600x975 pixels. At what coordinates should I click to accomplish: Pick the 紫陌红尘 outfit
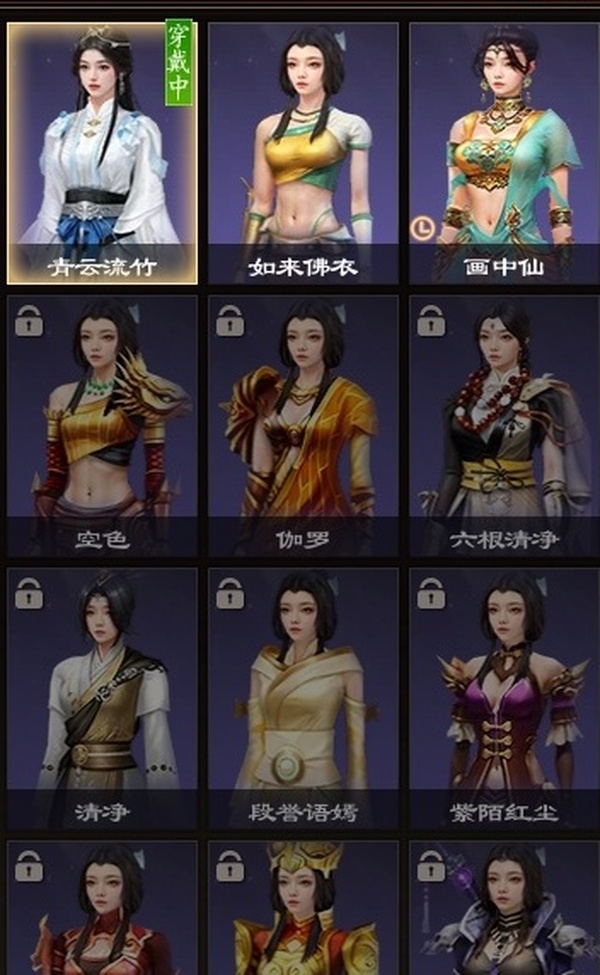click(x=504, y=698)
